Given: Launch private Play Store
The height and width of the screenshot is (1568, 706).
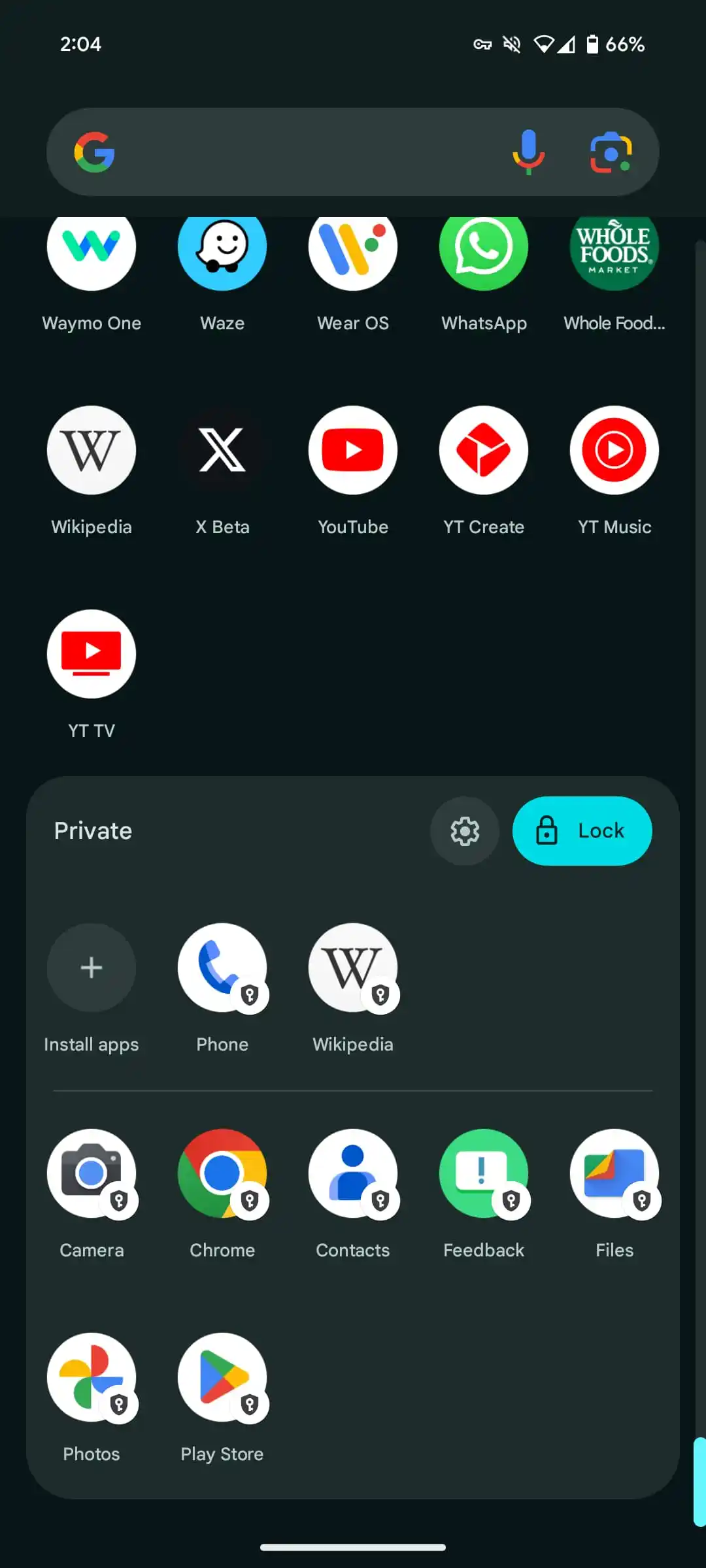Looking at the screenshot, I should [222, 1377].
